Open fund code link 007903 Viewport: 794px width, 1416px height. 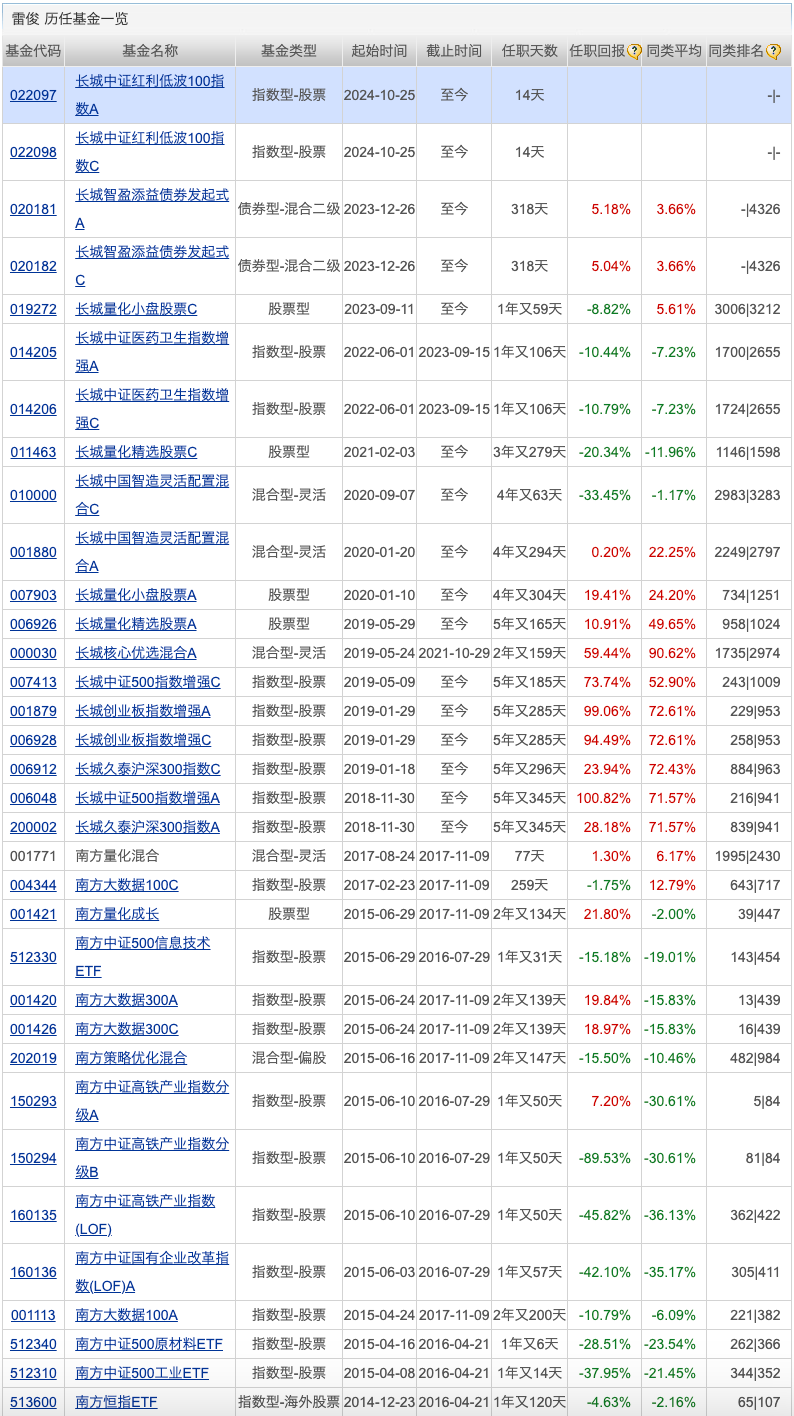[x=33, y=595]
